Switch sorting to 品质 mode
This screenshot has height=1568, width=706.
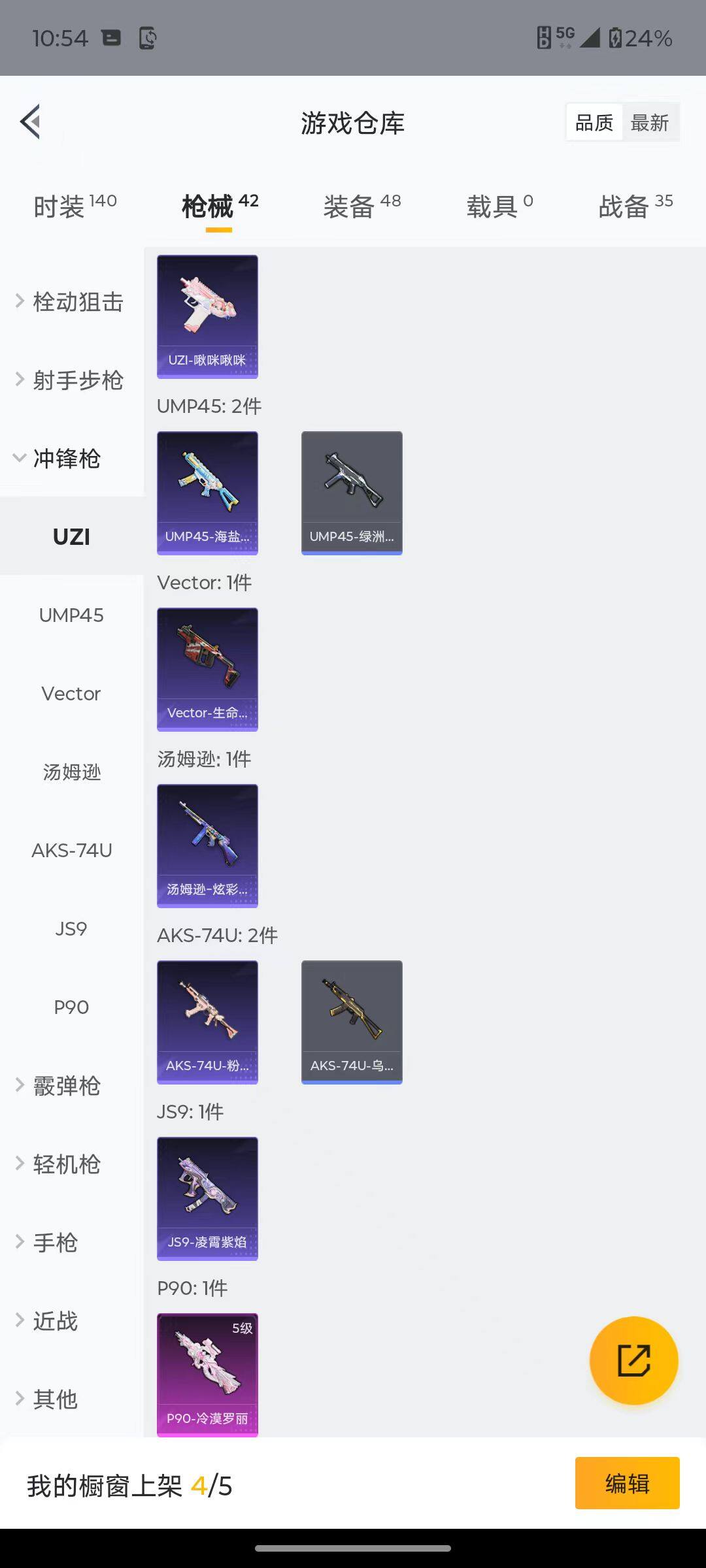tap(594, 122)
